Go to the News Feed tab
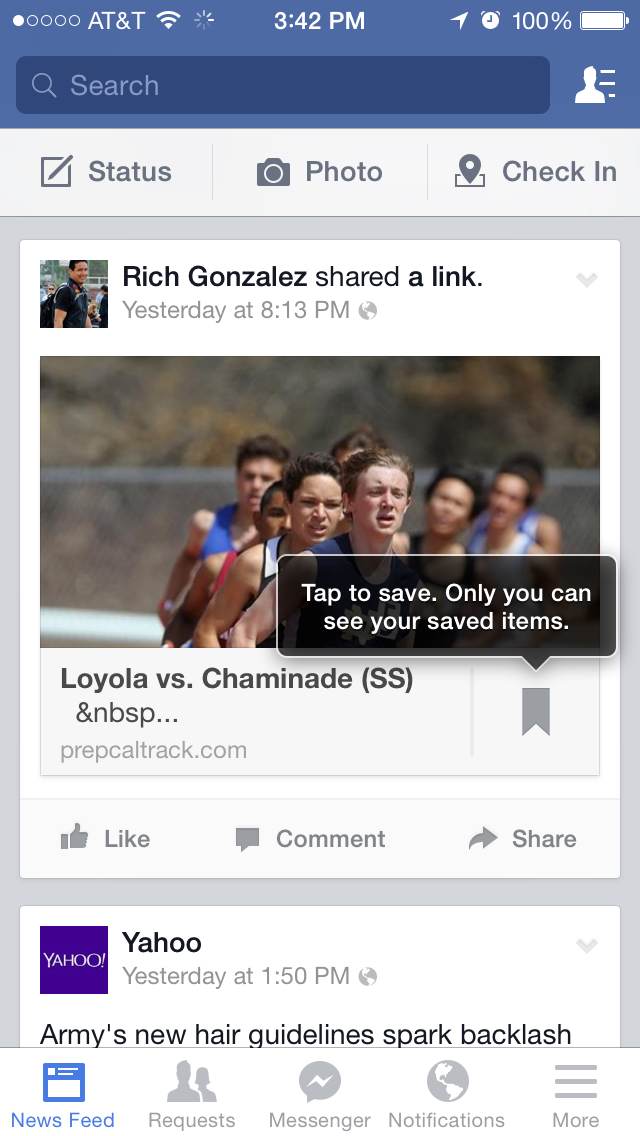The height and width of the screenshot is (1136, 640). click(x=63, y=1094)
